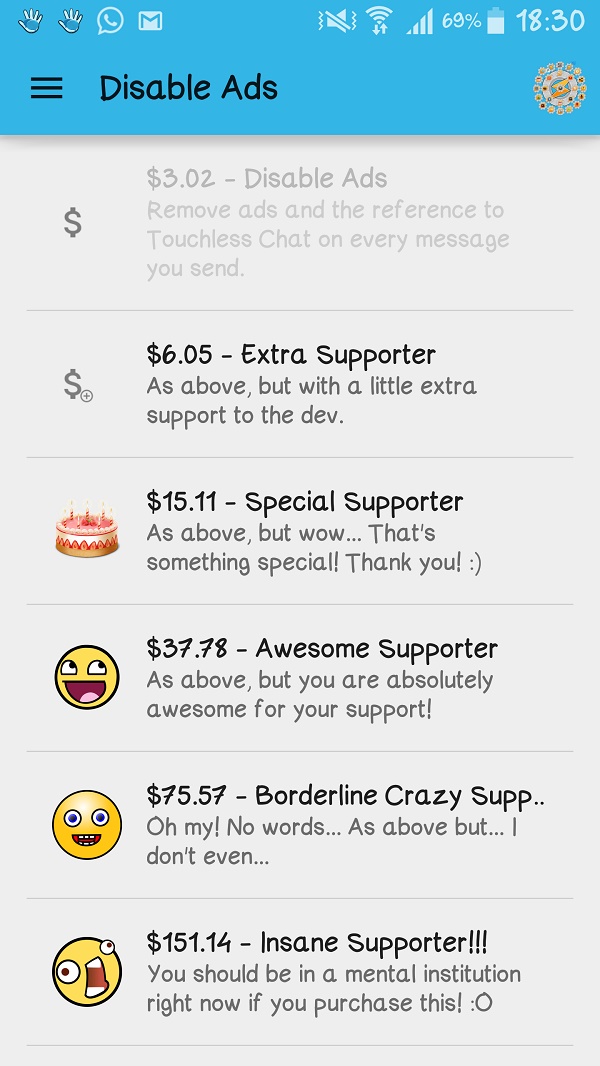Pick the $15.11 Special Supporter option
The height and width of the screenshot is (1066, 600).
click(x=300, y=531)
